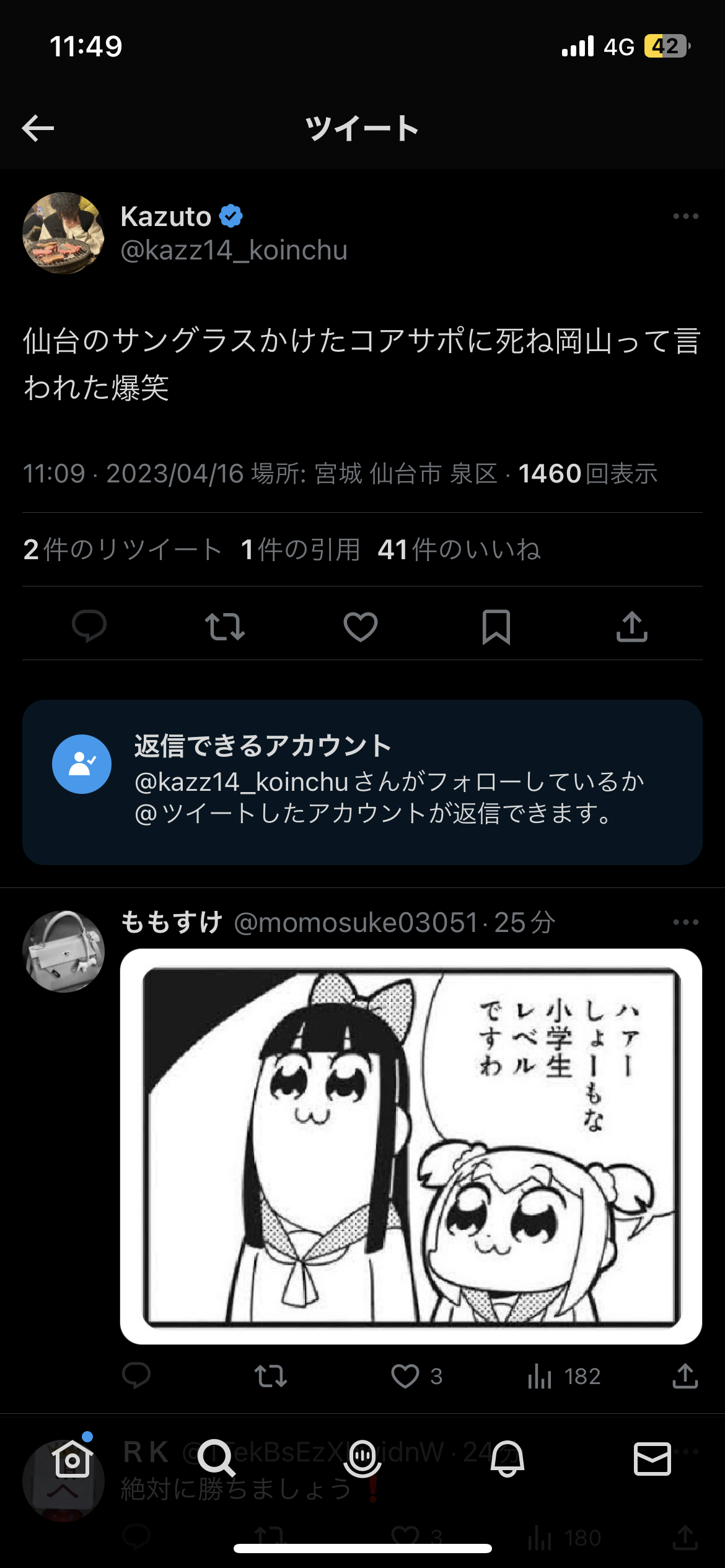View the 1件の引用 quotes
Screen dimensions: 725x1568
coord(301,549)
